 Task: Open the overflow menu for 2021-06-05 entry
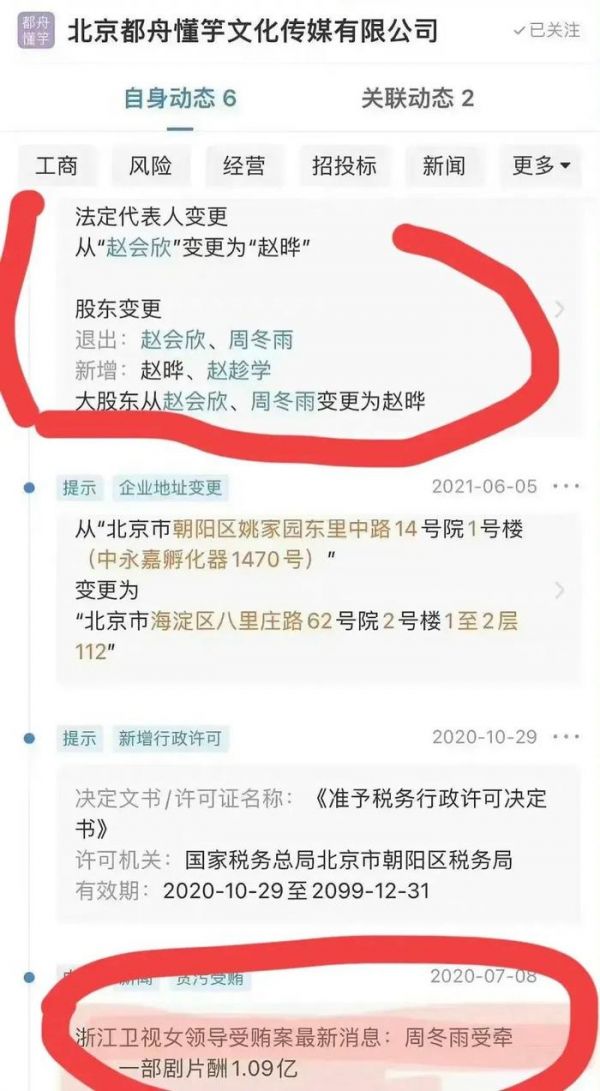pyautogui.click(x=566, y=487)
